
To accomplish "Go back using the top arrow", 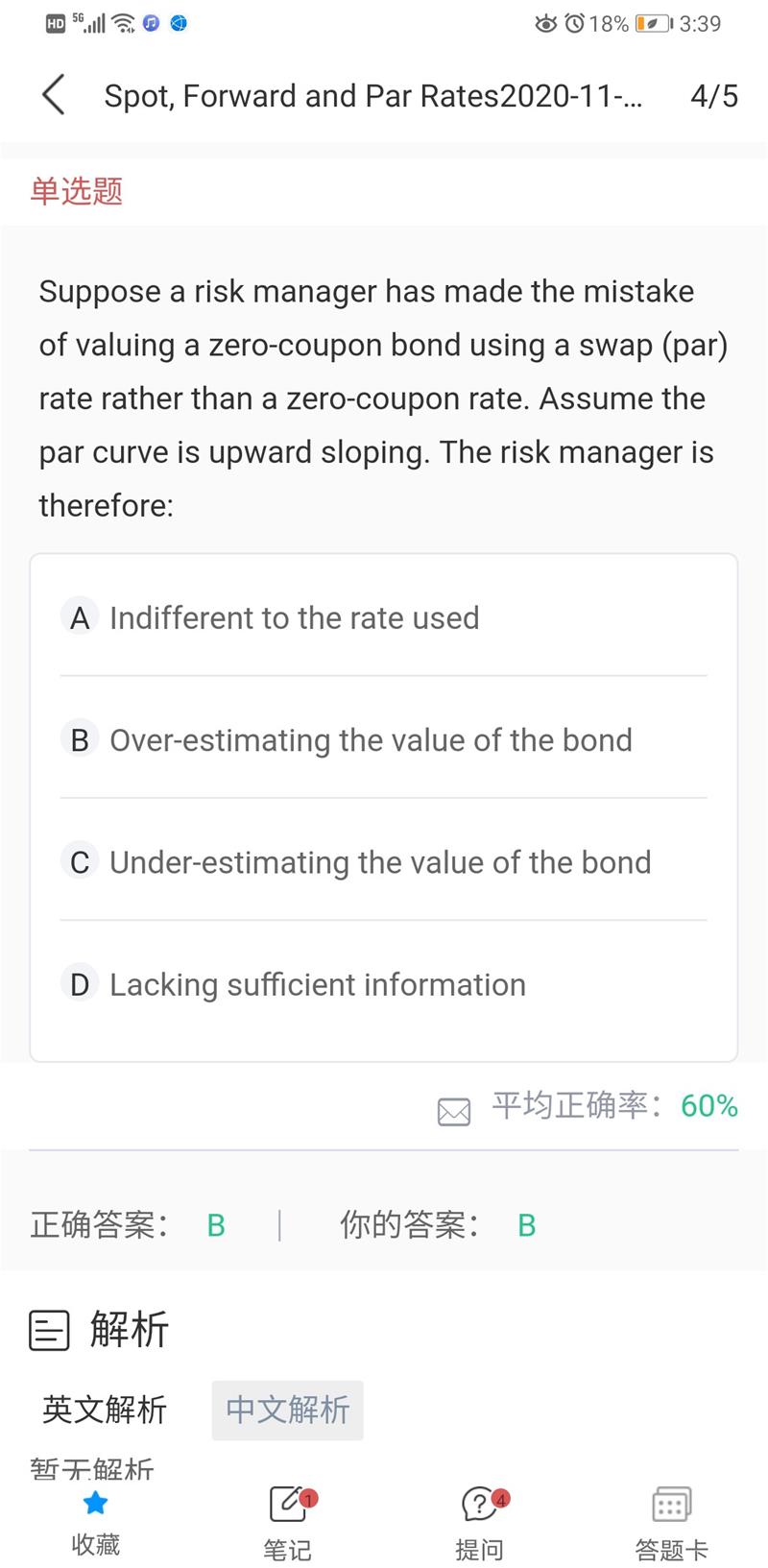I will coord(54,96).
